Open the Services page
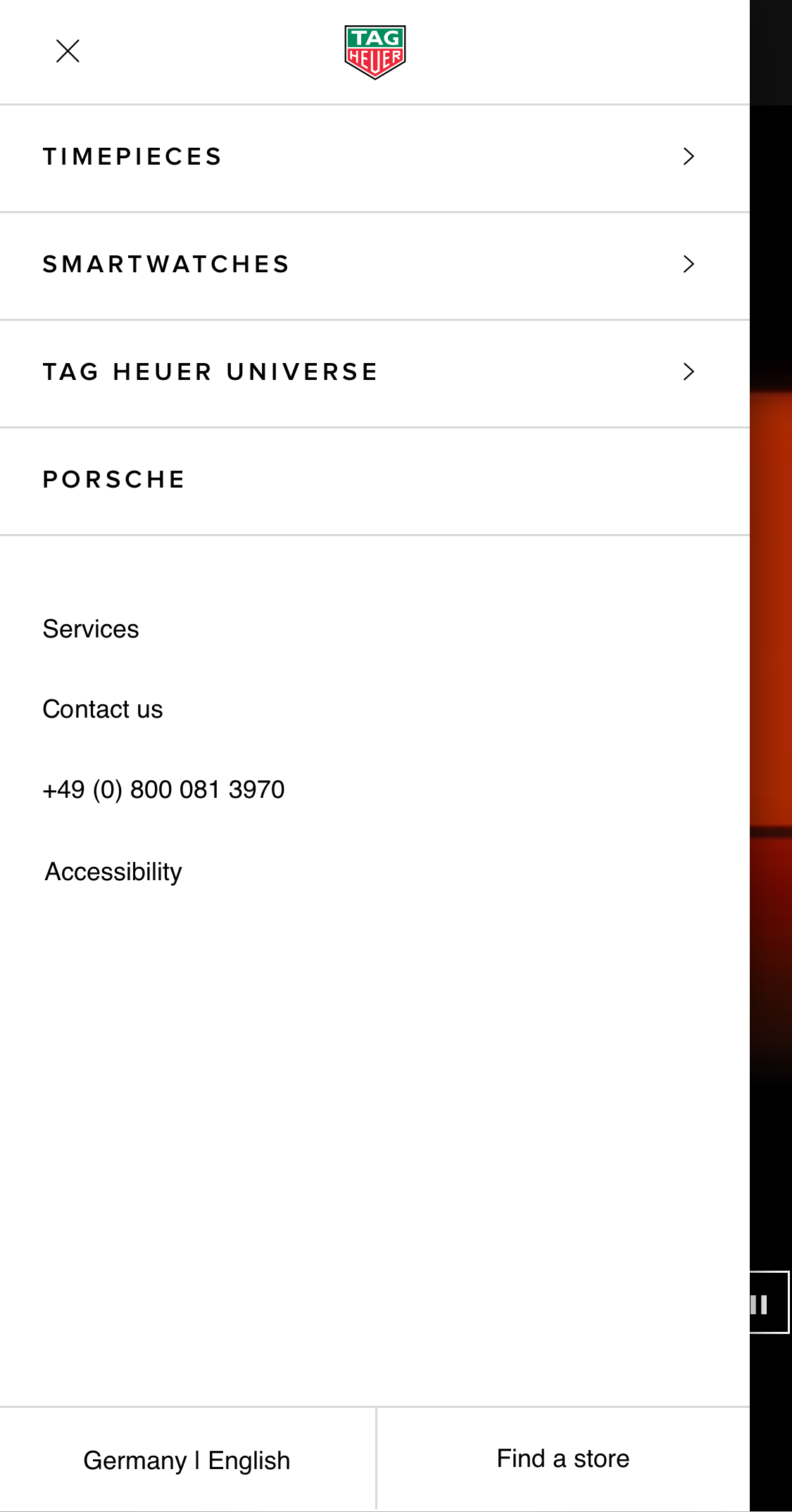 click(90, 628)
